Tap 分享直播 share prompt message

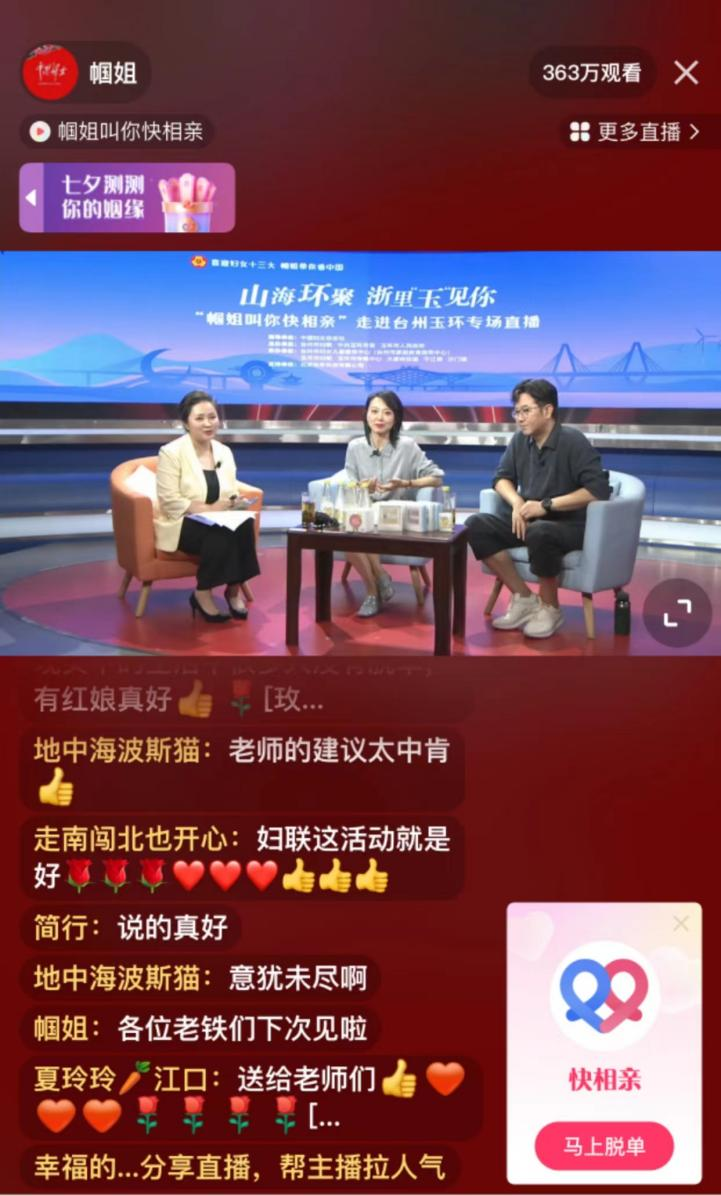coord(240,1167)
